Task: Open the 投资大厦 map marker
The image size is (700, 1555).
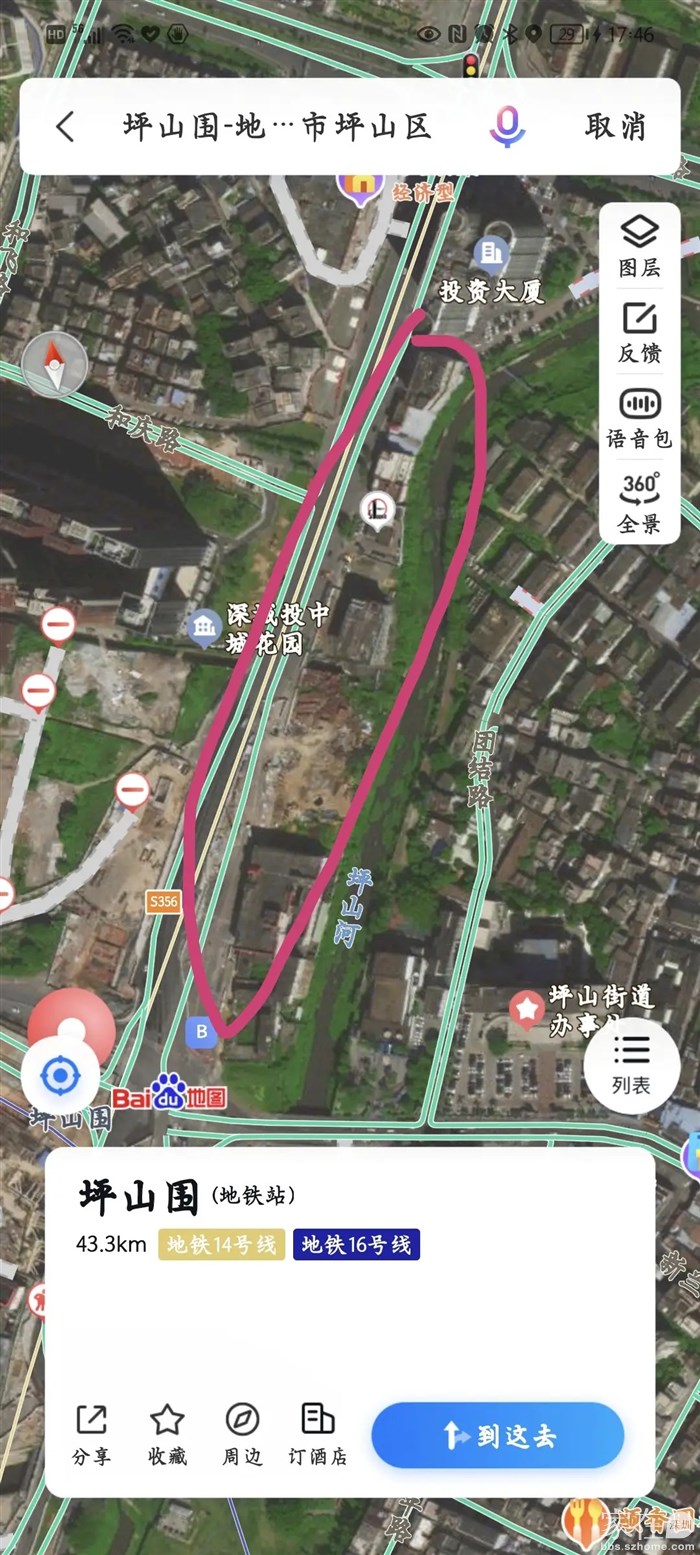Action: coord(491,256)
